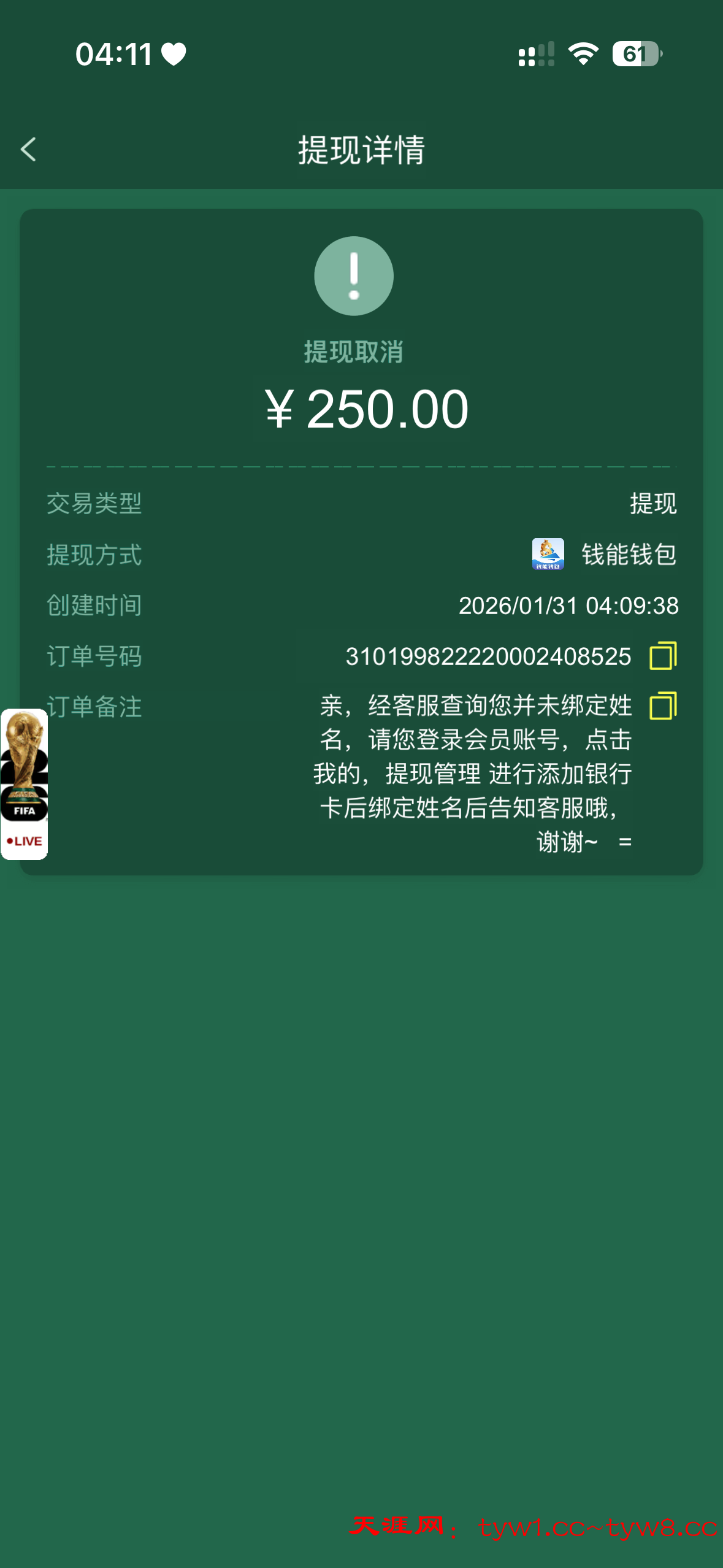The height and width of the screenshot is (1568, 723).
Task: Tap the creation time 2026/01/31 04:09:38
Action: pos(568,605)
